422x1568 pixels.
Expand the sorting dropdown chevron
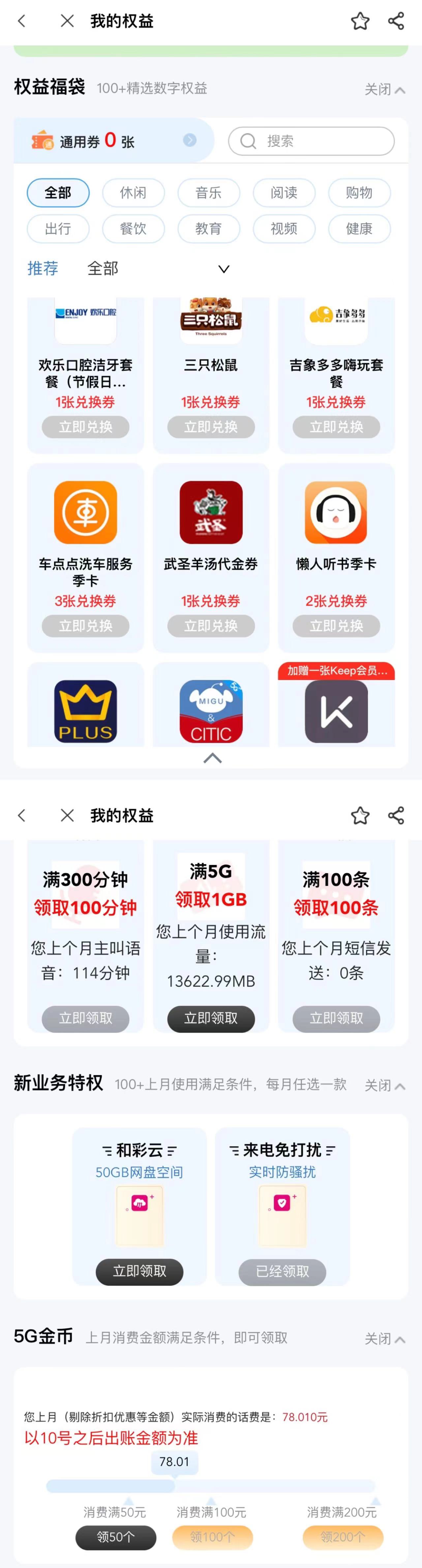[x=224, y=269]
